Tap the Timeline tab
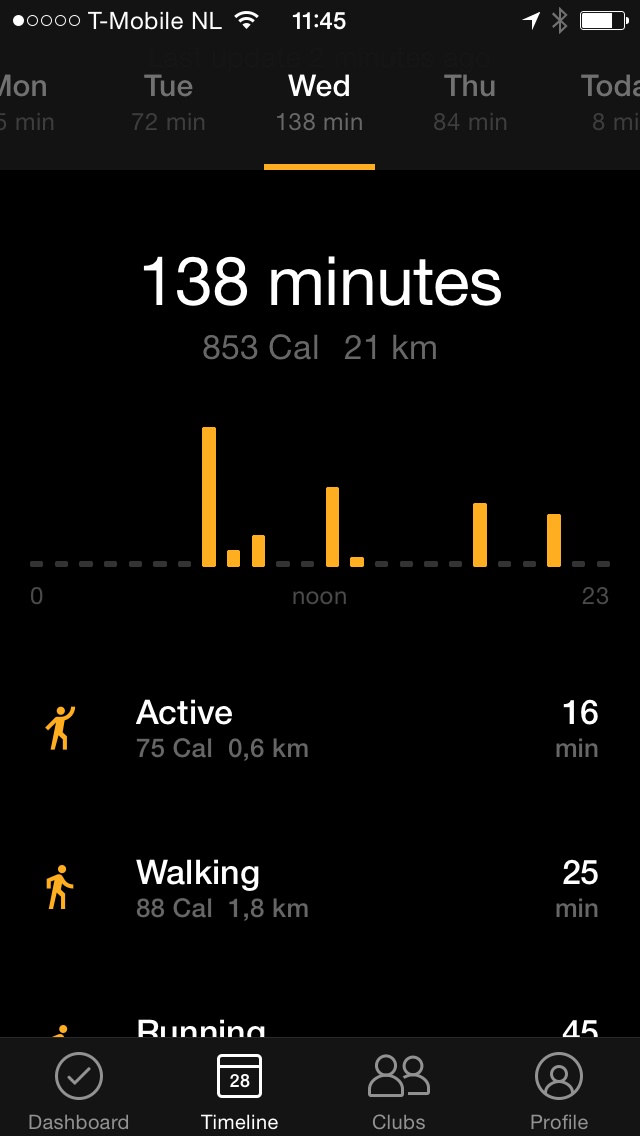Image resolution: width=640 pixels, height=1136 pixels. click(239, 1090)
